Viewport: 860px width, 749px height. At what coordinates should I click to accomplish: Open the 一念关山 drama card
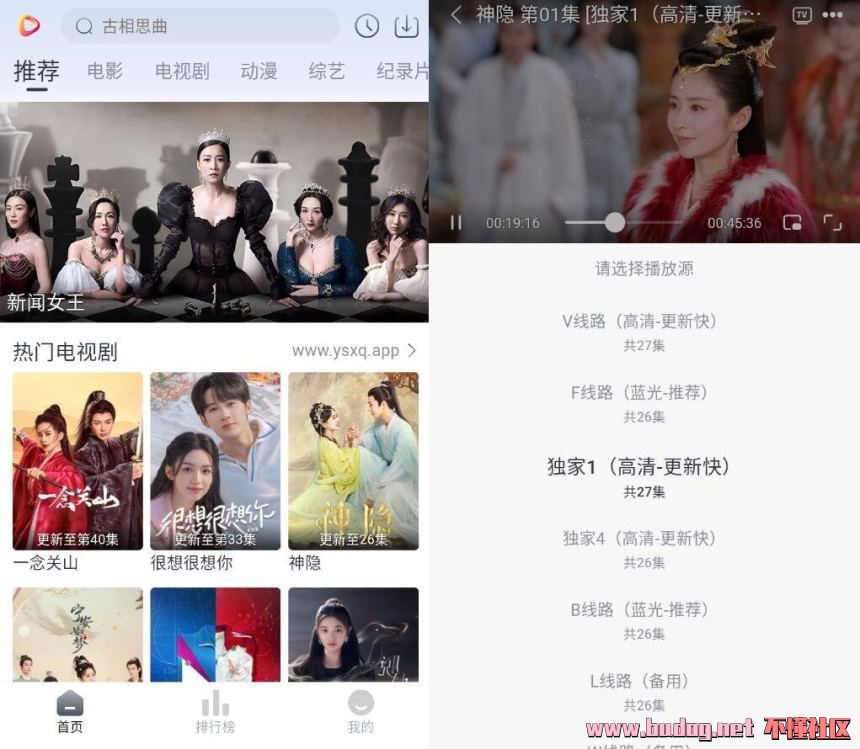pos(77,461)
